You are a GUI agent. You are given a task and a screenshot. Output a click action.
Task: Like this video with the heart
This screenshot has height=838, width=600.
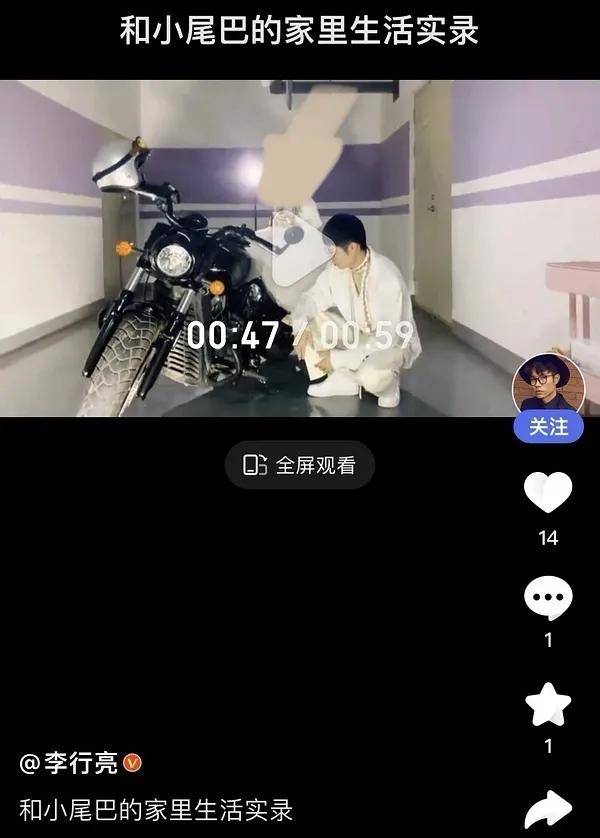[548, 492]
